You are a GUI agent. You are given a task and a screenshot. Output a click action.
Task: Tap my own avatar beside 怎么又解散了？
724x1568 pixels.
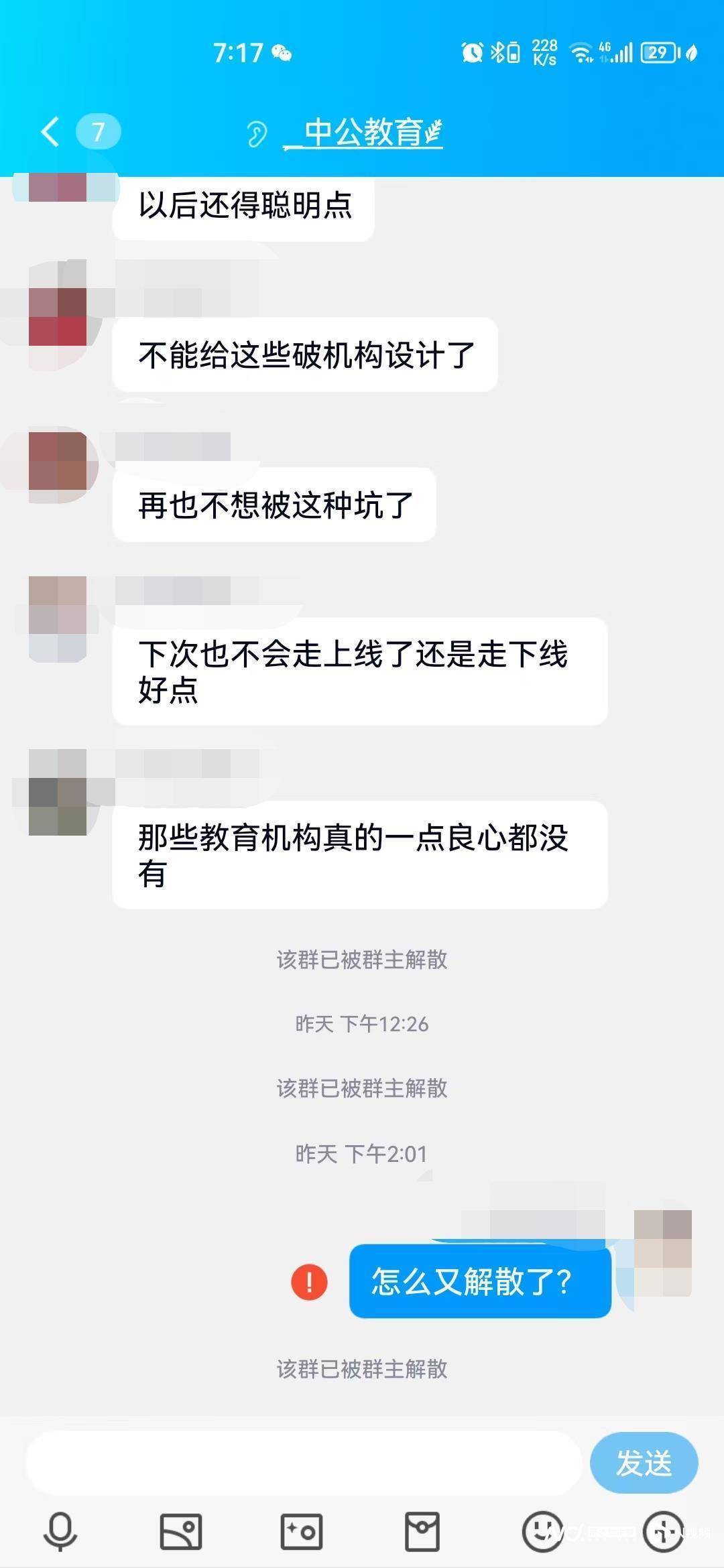click(662, 1252)
